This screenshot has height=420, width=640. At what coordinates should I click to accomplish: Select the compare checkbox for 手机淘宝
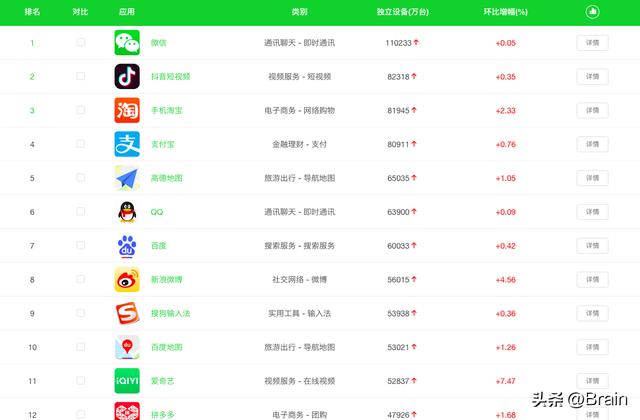point(81,111)
